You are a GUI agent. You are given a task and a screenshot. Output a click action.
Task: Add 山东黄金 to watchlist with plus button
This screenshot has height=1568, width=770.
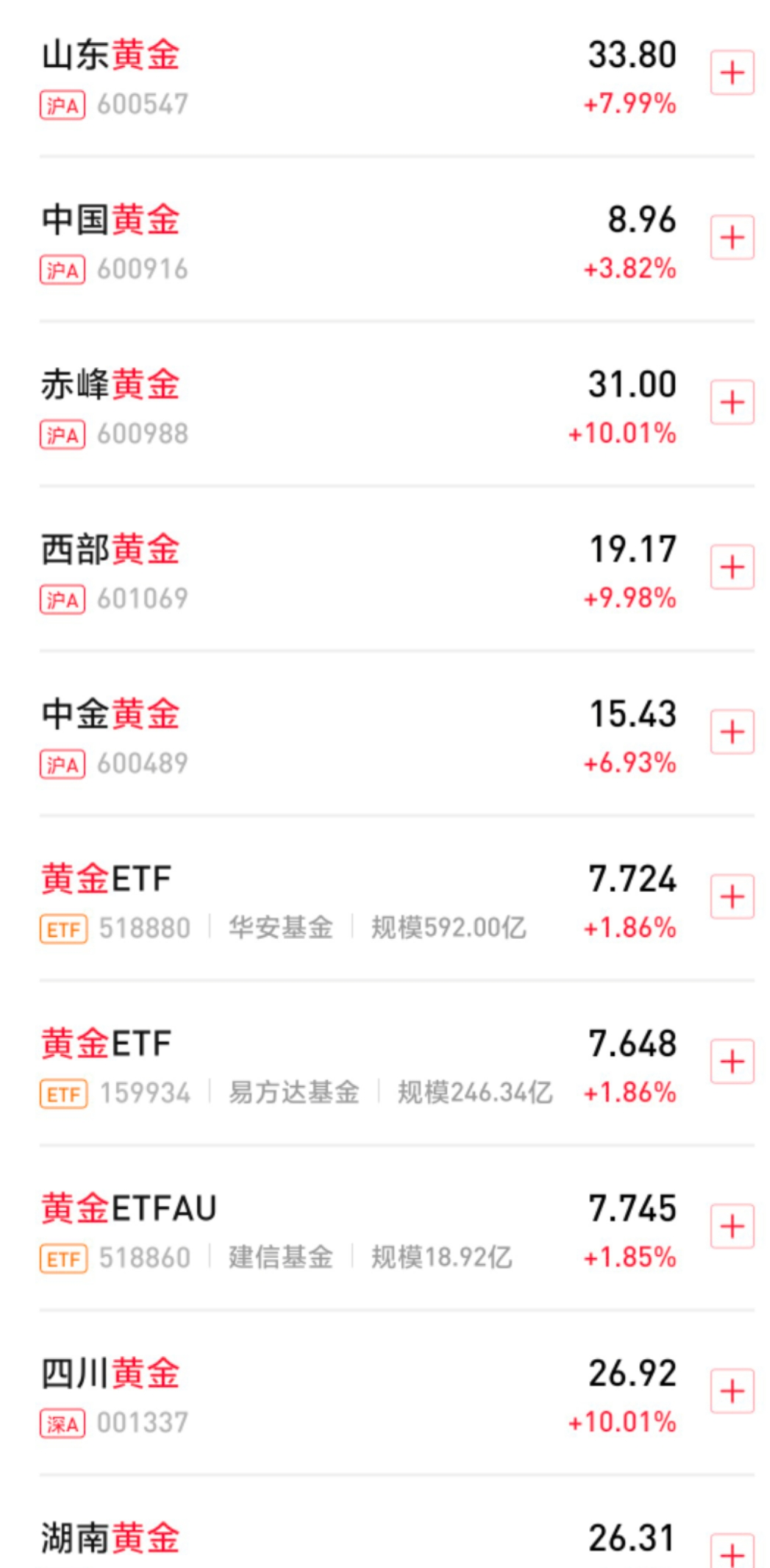pos(732,73)
